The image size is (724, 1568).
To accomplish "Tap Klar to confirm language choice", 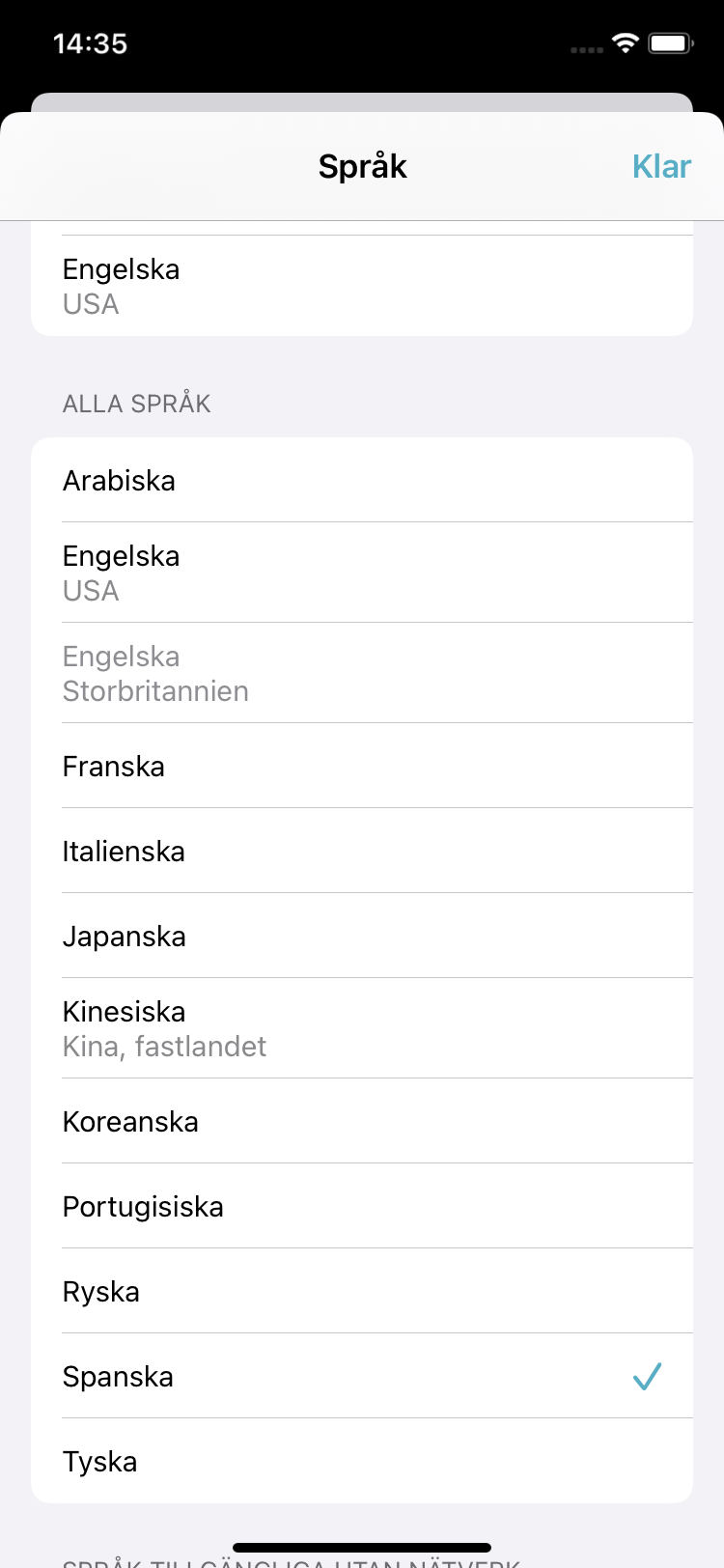I will (x=661, y=166).
